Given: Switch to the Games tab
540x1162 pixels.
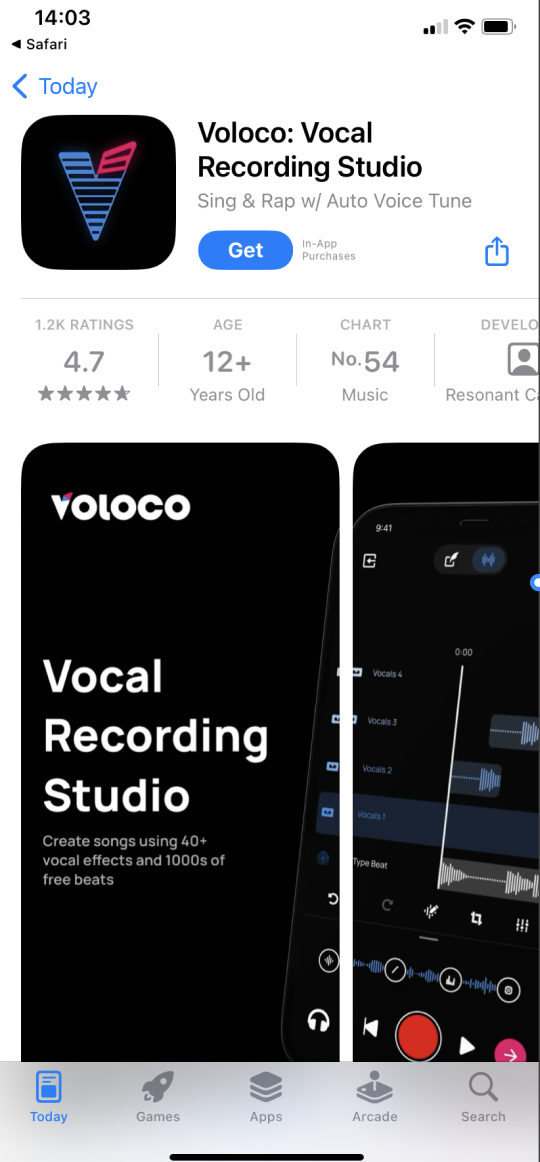Looking at the screenshot, I should [158, 1098].
